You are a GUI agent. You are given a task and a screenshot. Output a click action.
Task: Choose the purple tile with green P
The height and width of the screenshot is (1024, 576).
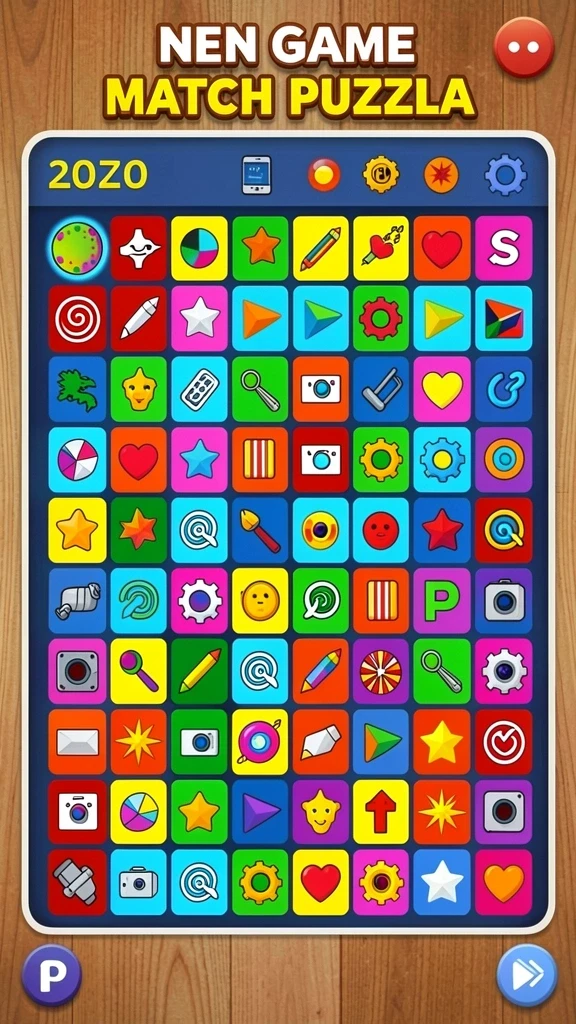coord(442,601)
